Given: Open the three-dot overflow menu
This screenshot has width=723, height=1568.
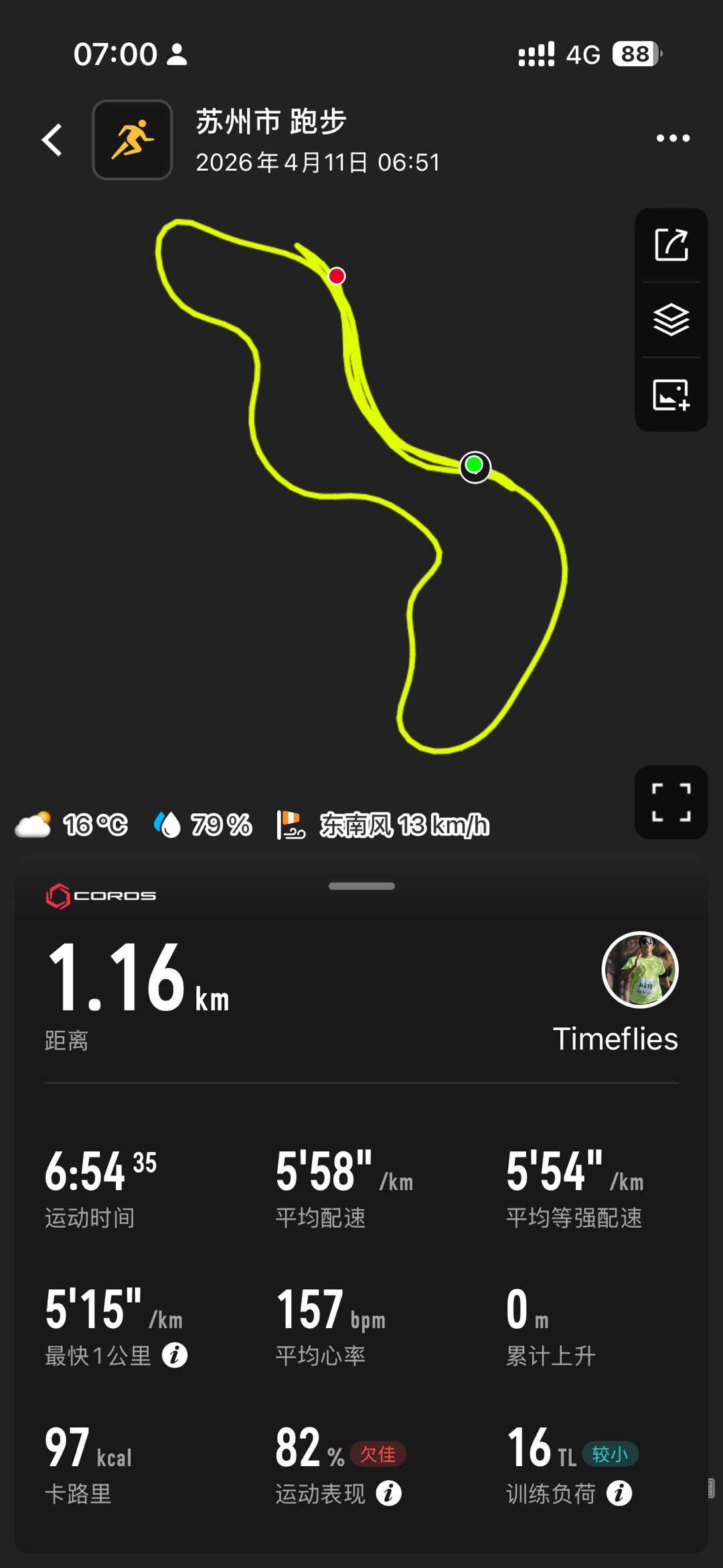Looking at the screenshot, I should tap(673, 139).
